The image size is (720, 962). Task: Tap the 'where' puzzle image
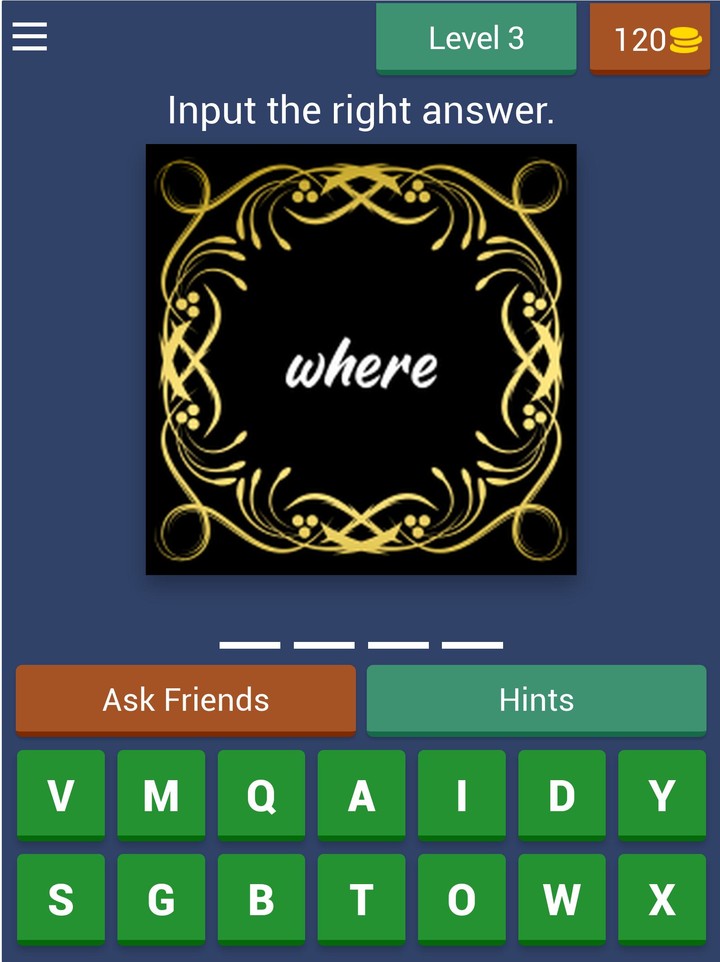pyautogui.click(x=362, y=358)
